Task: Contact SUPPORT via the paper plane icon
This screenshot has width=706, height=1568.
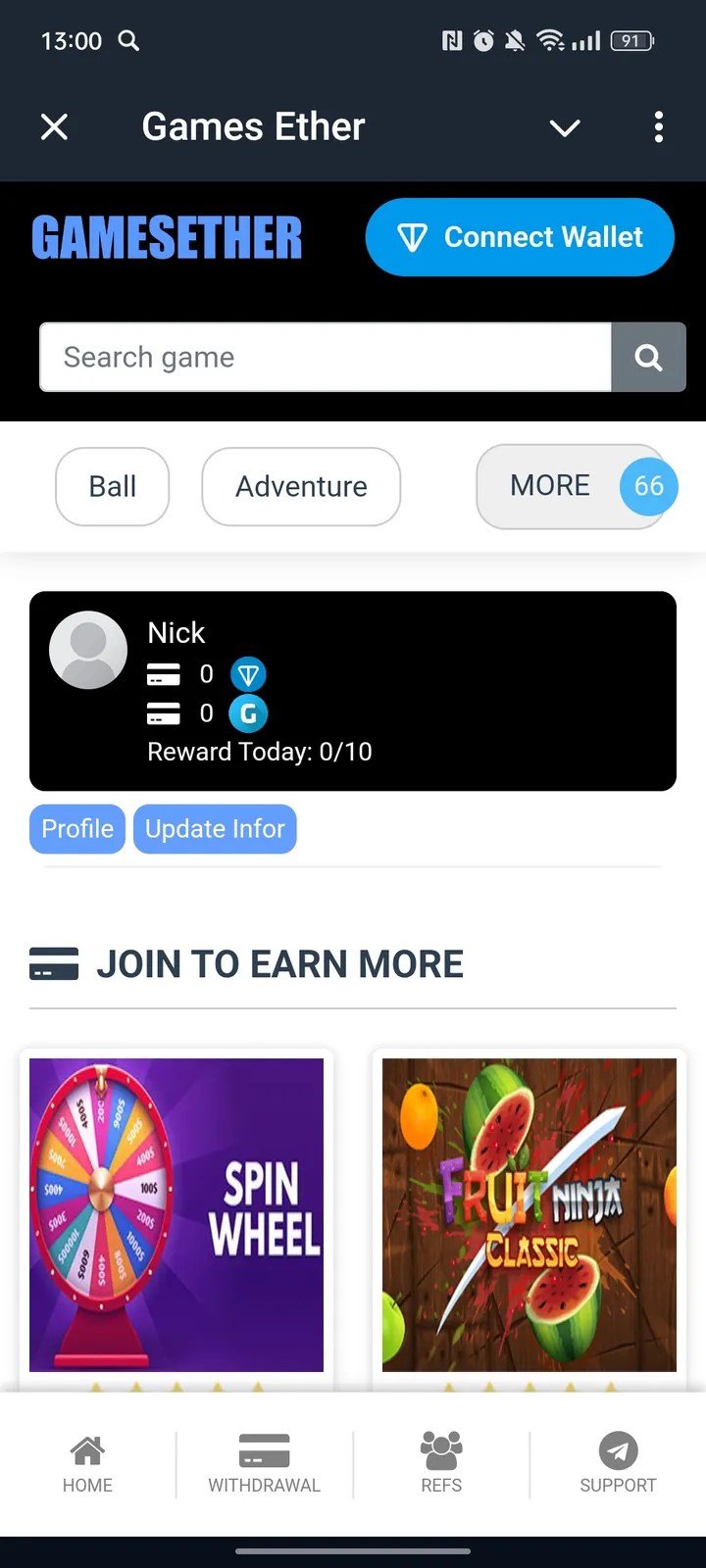Action: tap(618, 1463)
